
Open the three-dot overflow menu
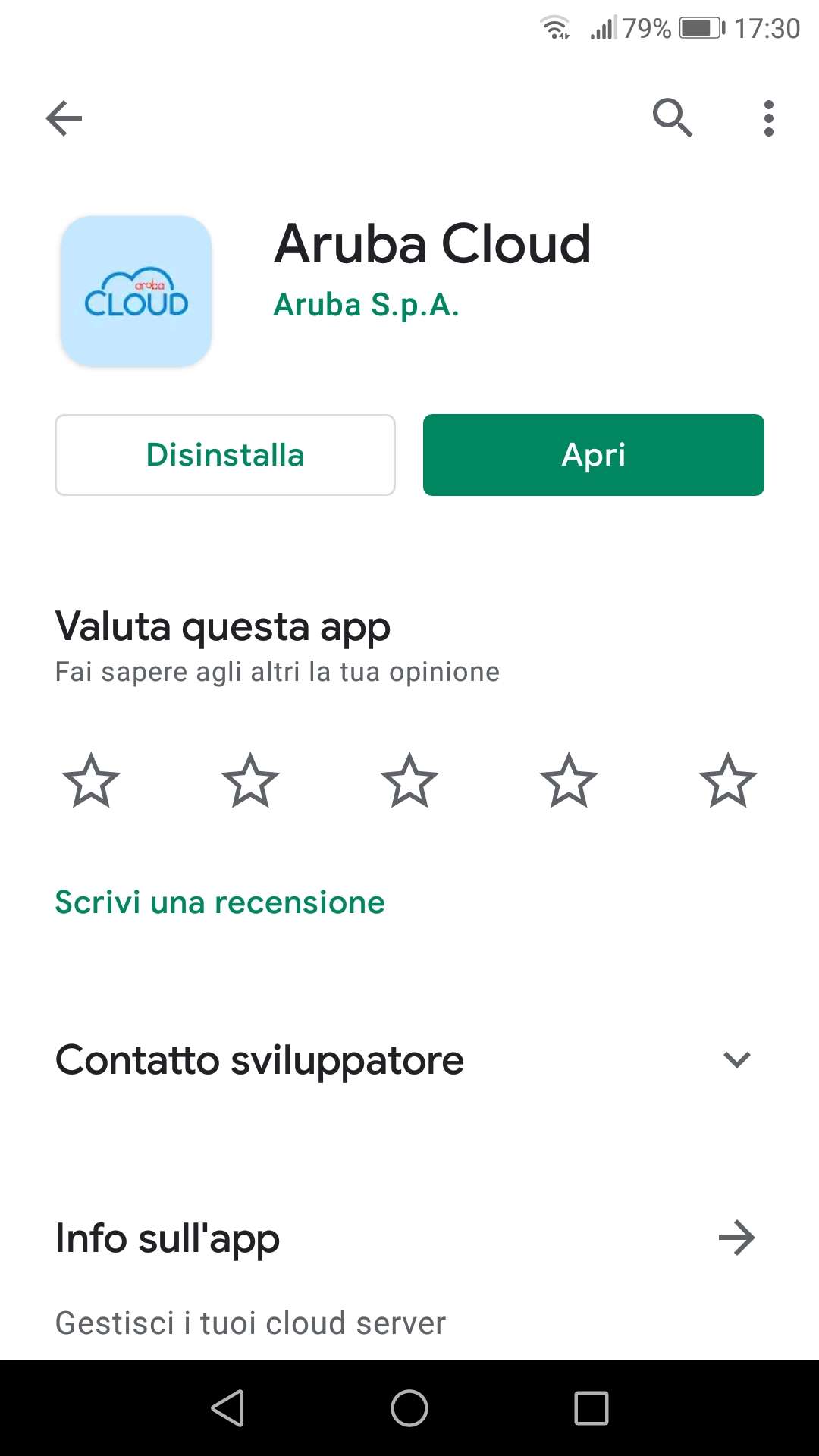click(768, 118)
